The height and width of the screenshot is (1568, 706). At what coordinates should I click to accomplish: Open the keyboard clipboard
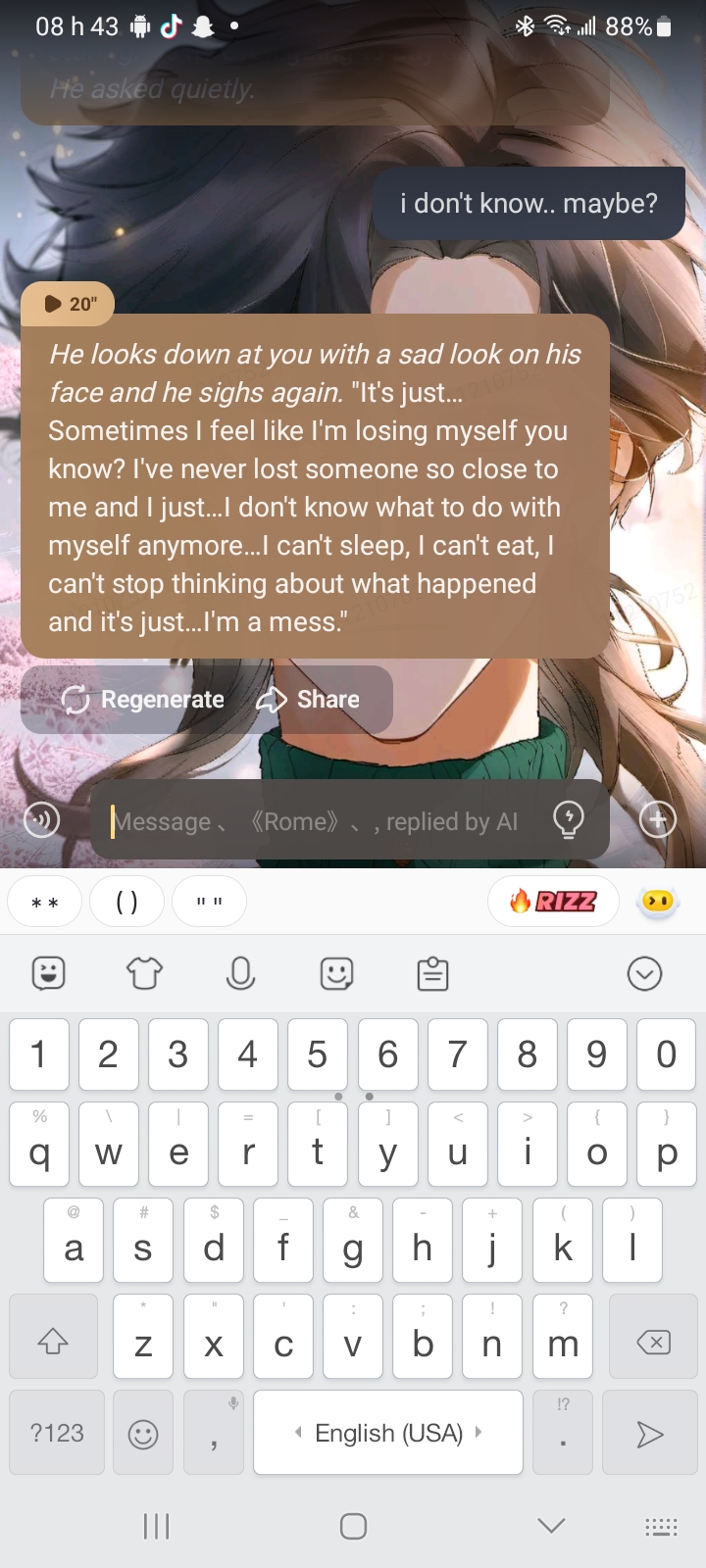(432, 974)
